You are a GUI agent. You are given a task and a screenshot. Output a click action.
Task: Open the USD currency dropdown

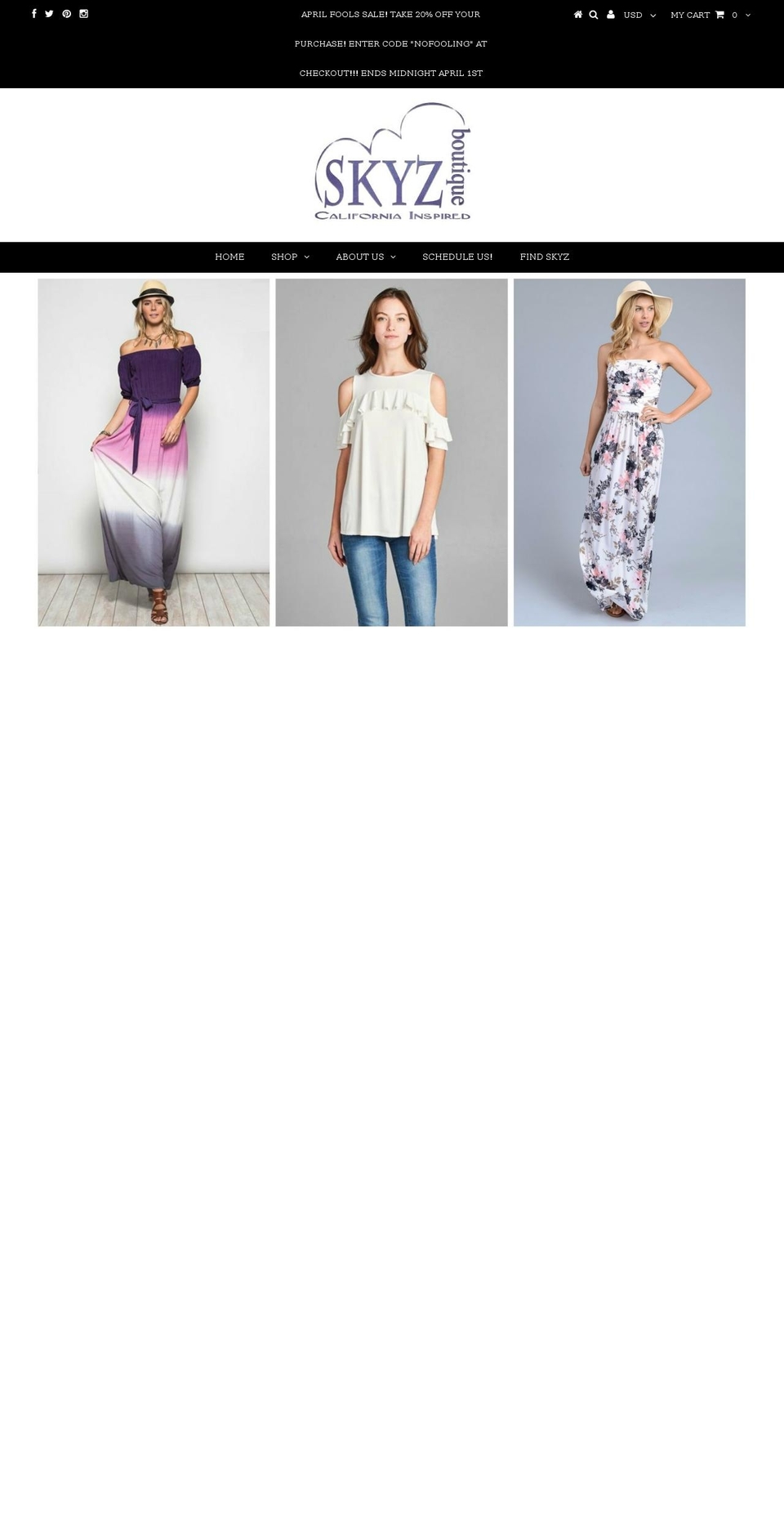639,15
